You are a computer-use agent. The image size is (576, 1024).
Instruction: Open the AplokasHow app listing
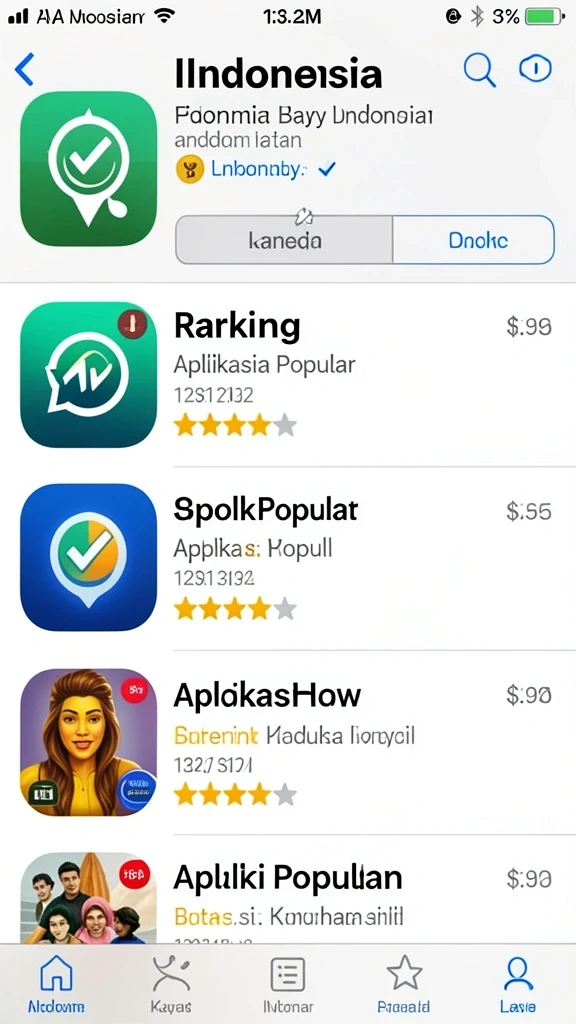point(288,743)
